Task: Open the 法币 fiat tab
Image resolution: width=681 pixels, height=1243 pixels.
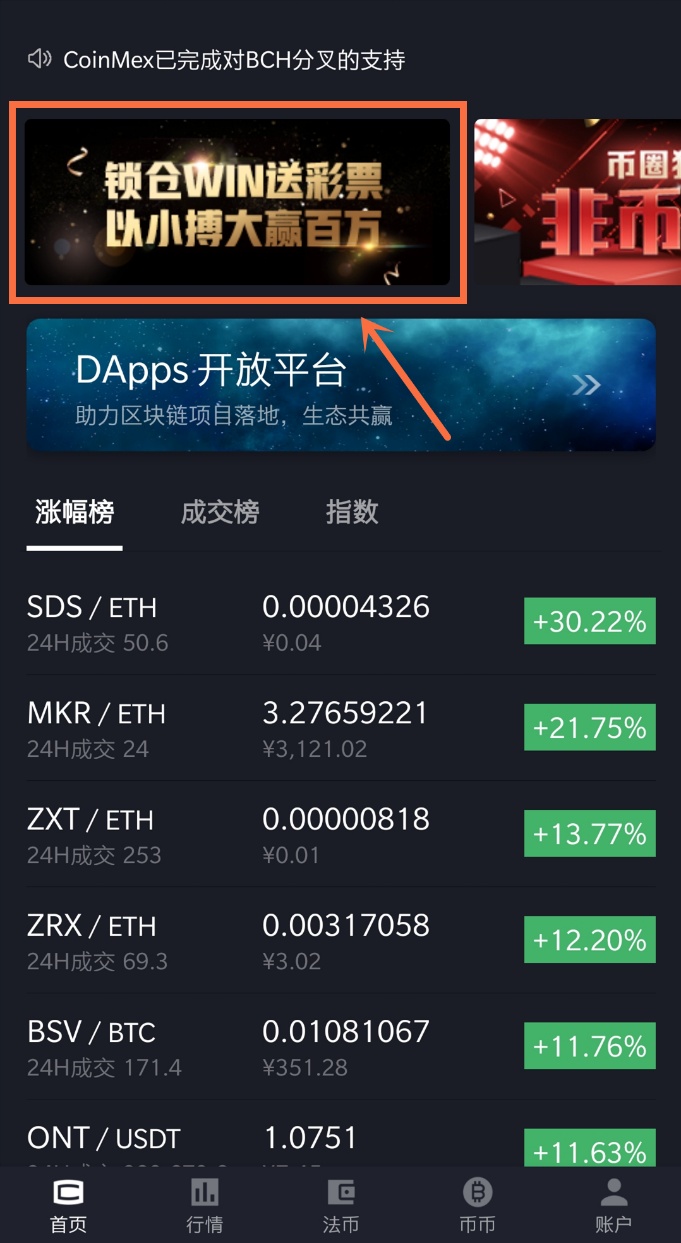Action: (x=341, y=1205)
